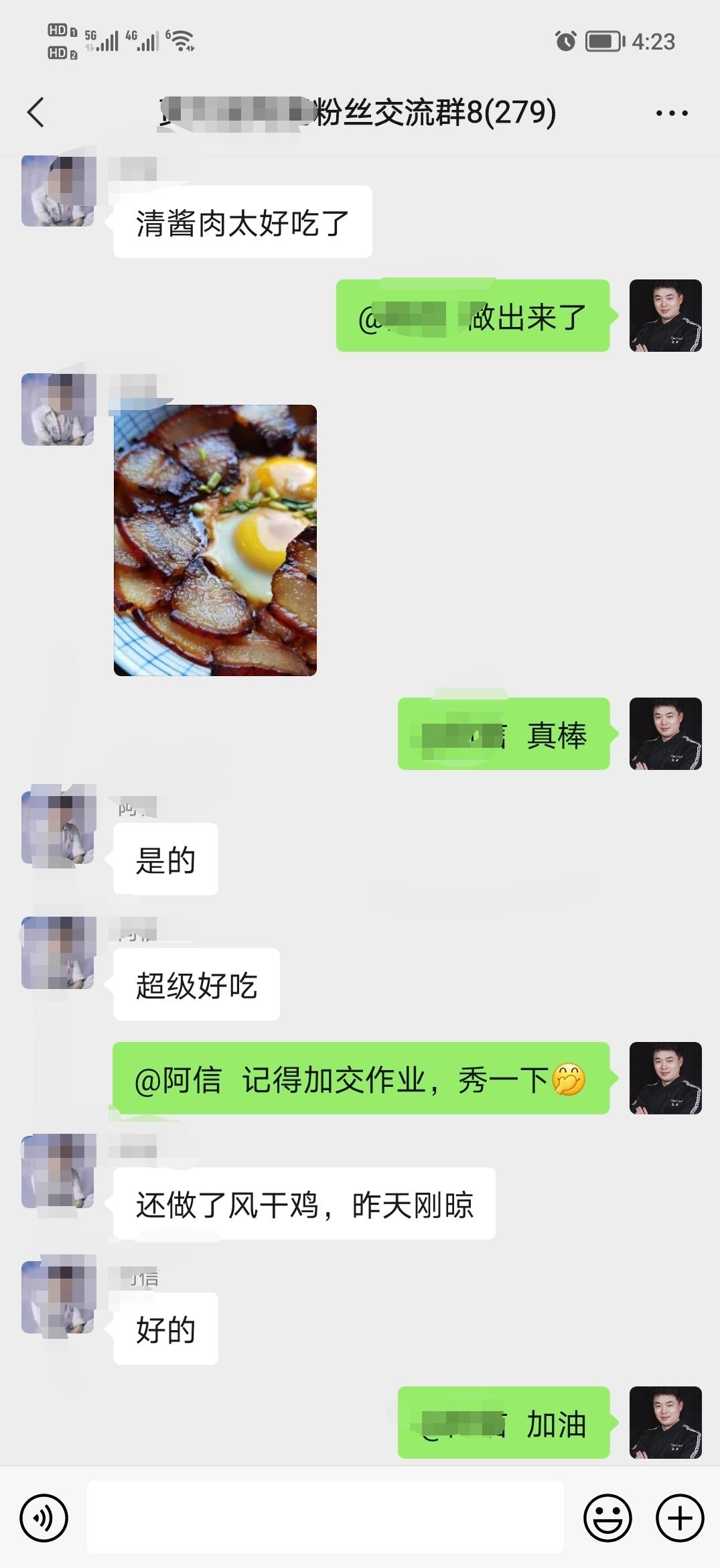
Task: Go back from the group chat
Action: (x=36, y=112)
